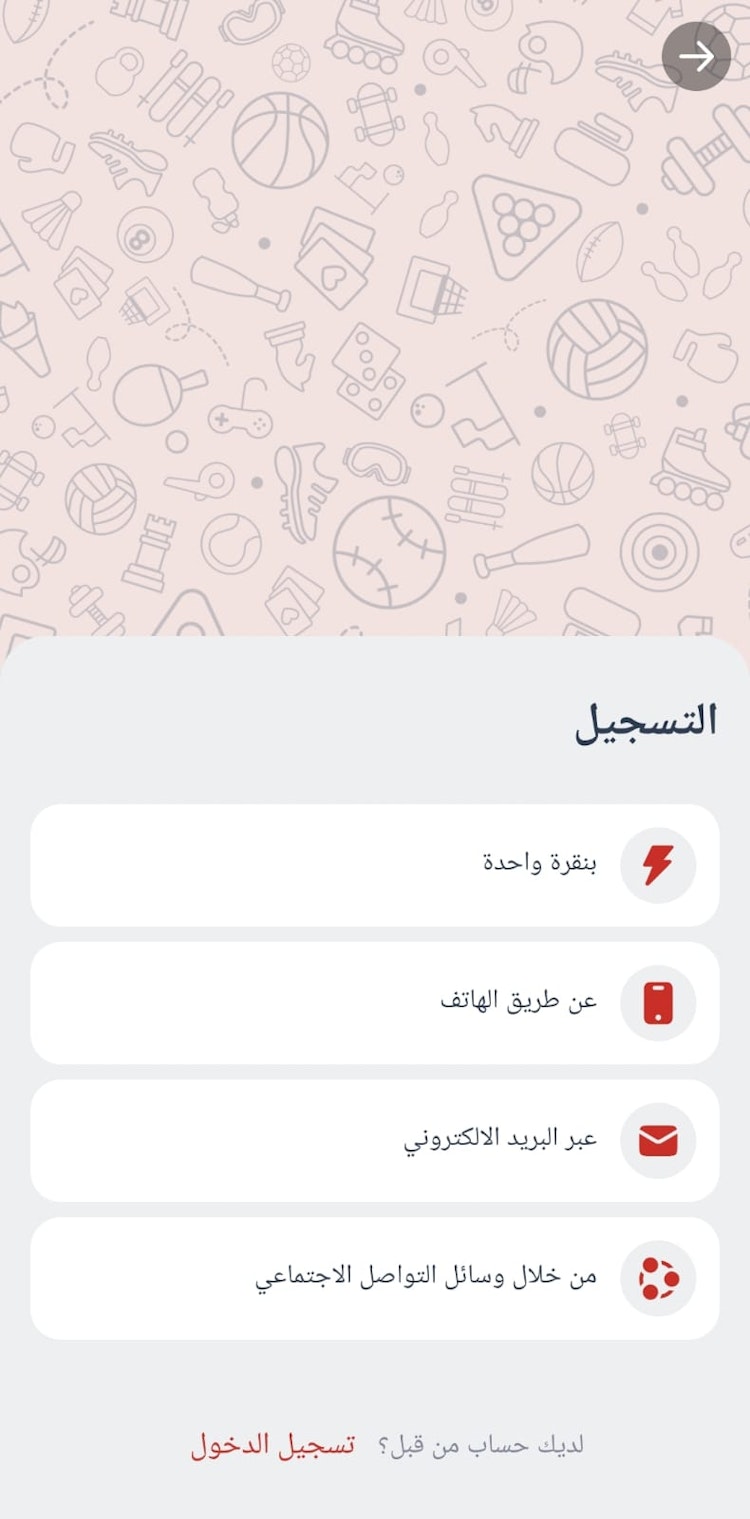Skip this screen using the arrow button

coord(695,58)
